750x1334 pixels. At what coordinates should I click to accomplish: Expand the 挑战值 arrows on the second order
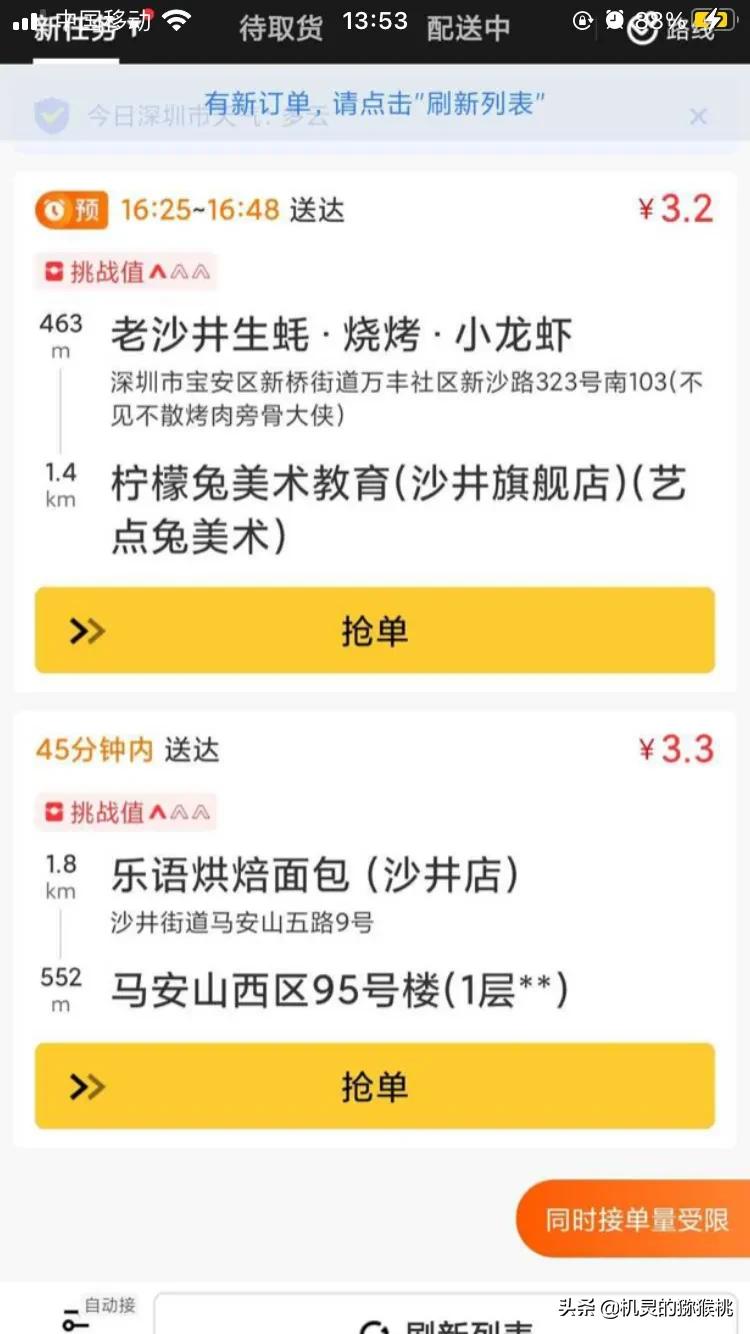click(178, 812)
